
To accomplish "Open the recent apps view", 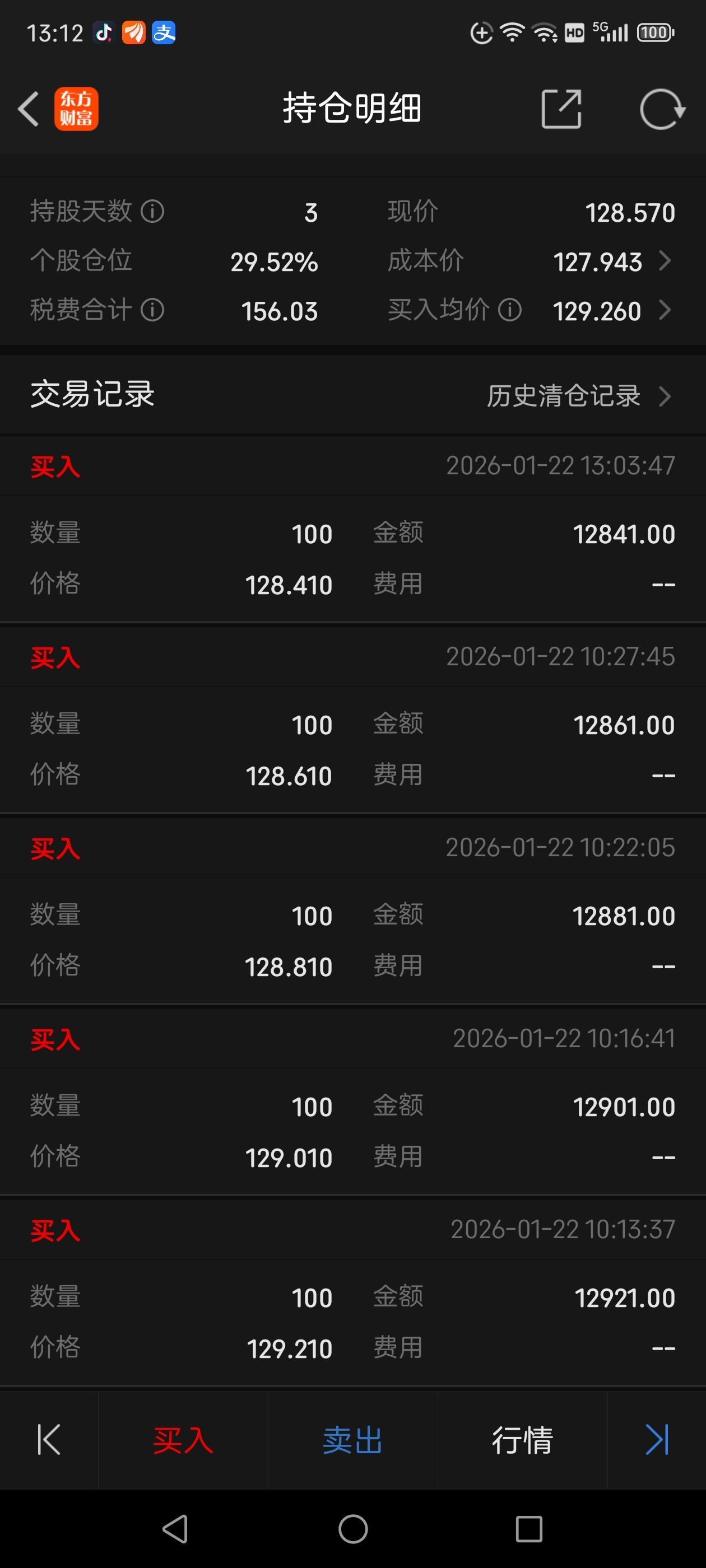I will (x=529, y=1529).
